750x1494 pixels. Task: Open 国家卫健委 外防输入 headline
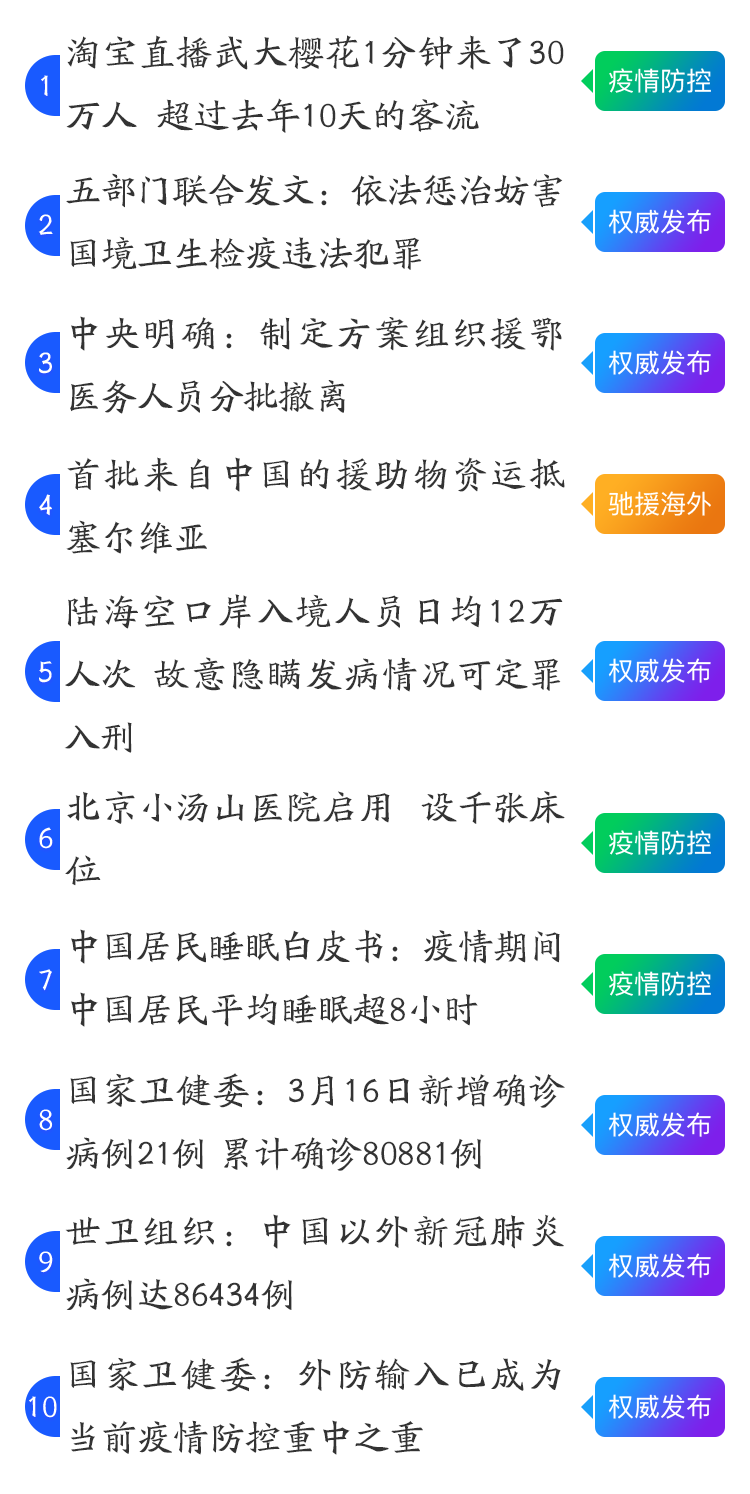tap(316, 1406)
